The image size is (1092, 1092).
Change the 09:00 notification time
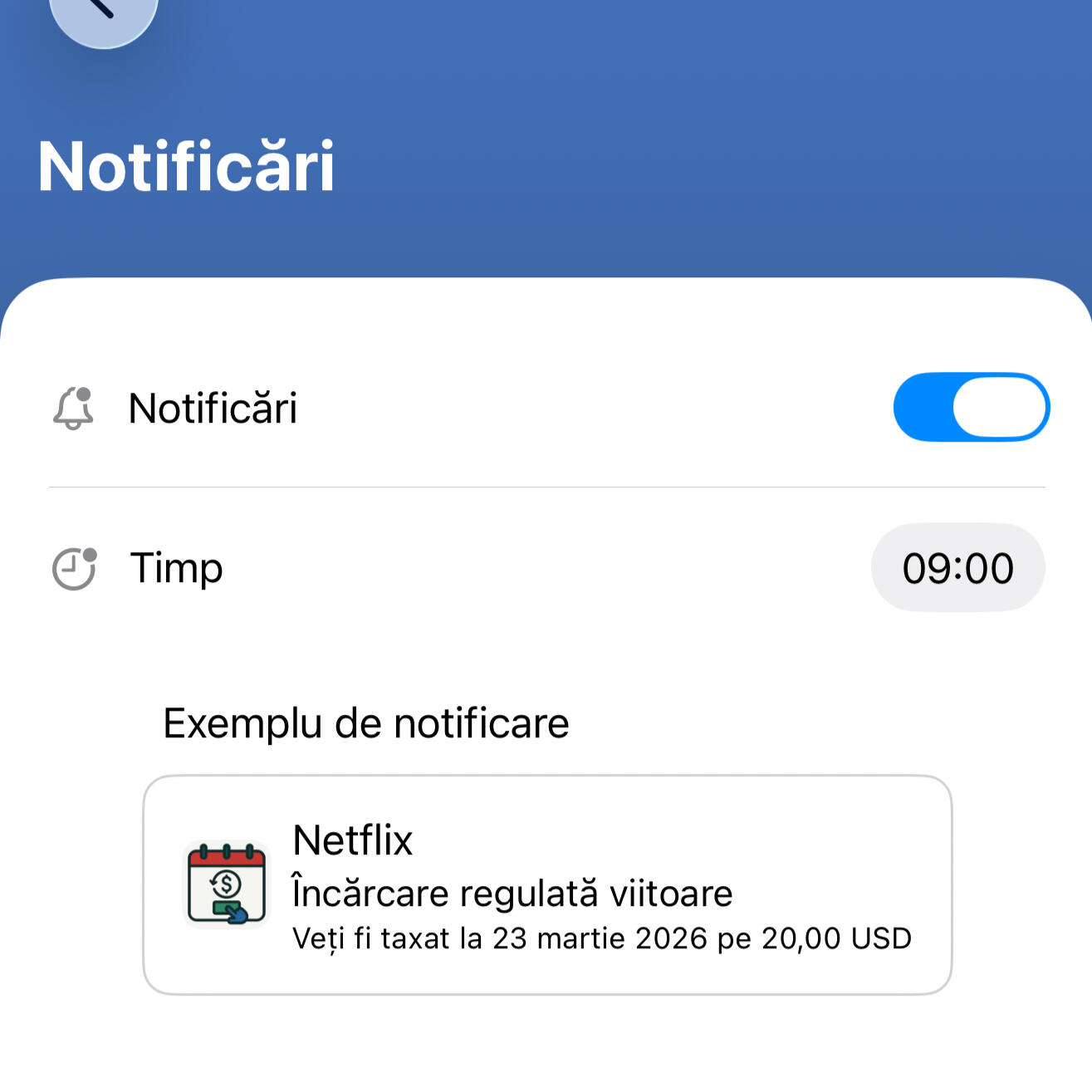pos(957,568)
